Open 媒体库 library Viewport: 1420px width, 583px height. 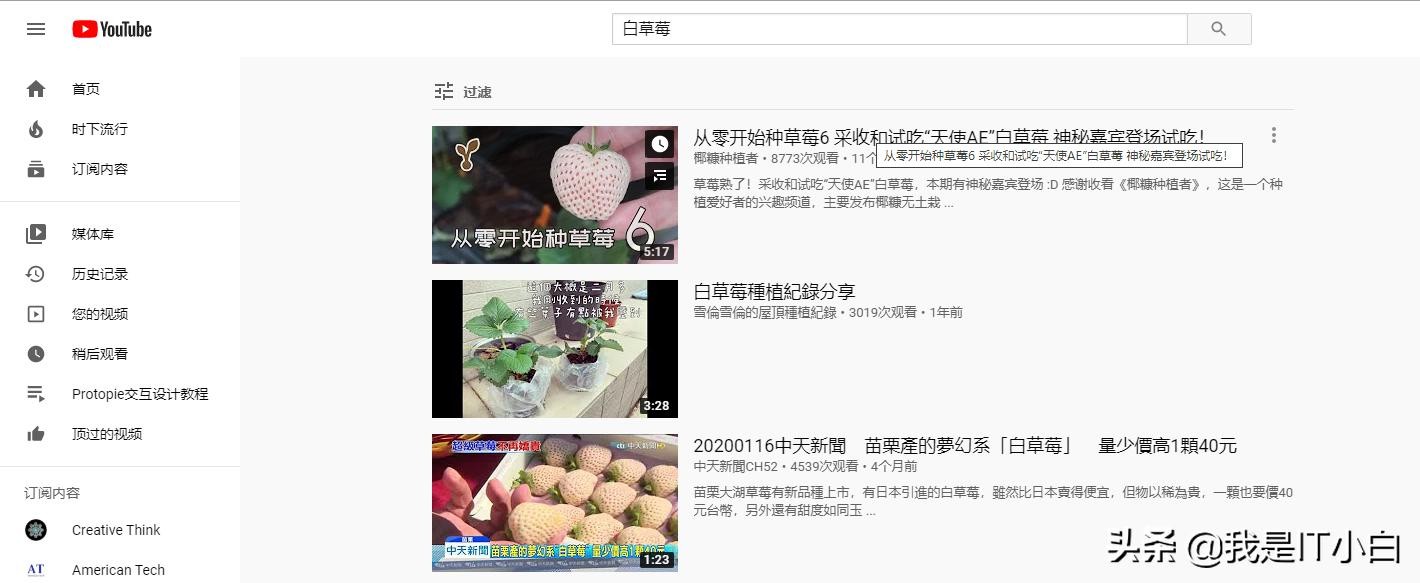(x=92, y=234)
